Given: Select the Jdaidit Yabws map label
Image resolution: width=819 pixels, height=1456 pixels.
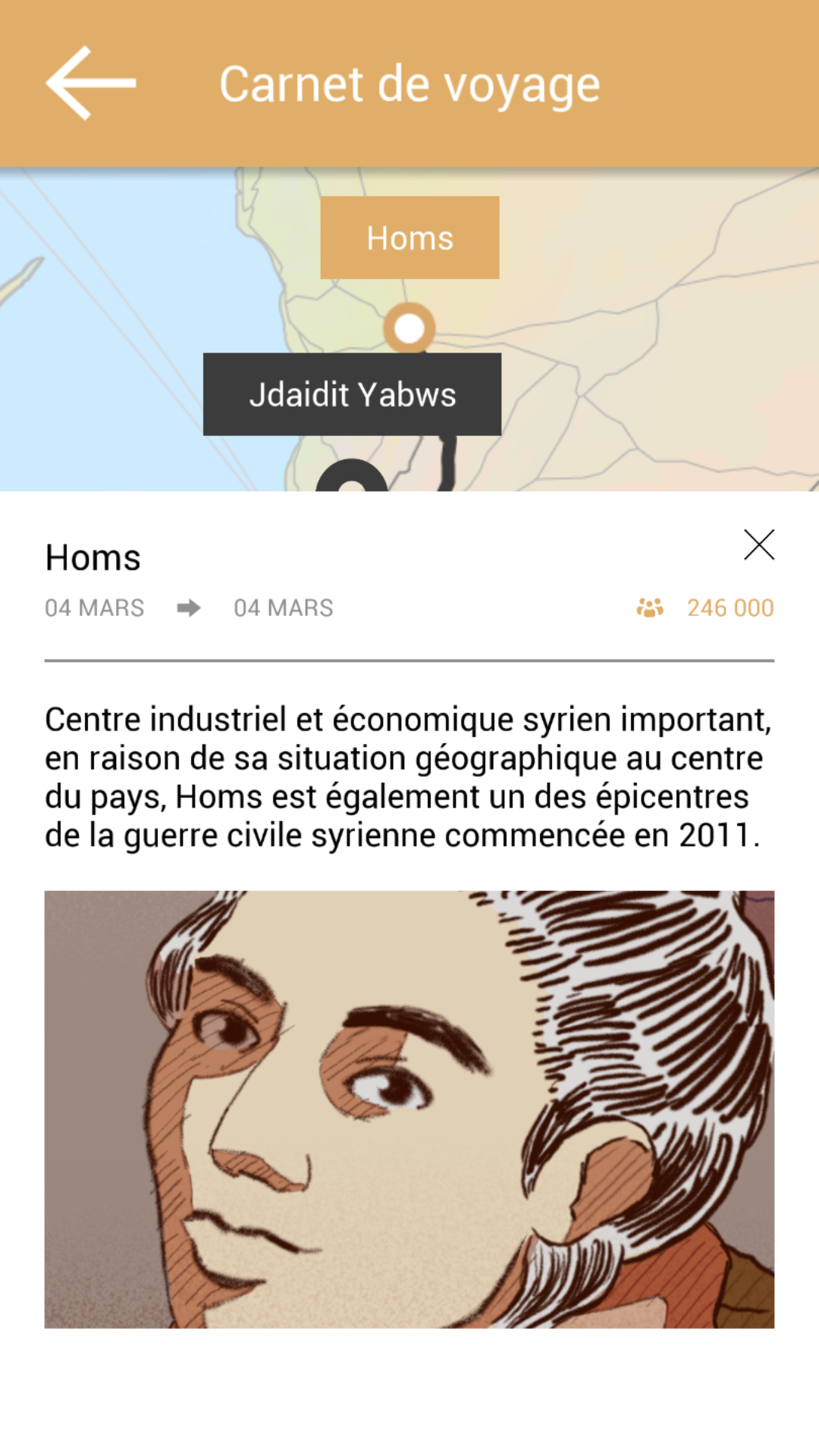Looking at the screenshot, I should [x=352, y=394].
